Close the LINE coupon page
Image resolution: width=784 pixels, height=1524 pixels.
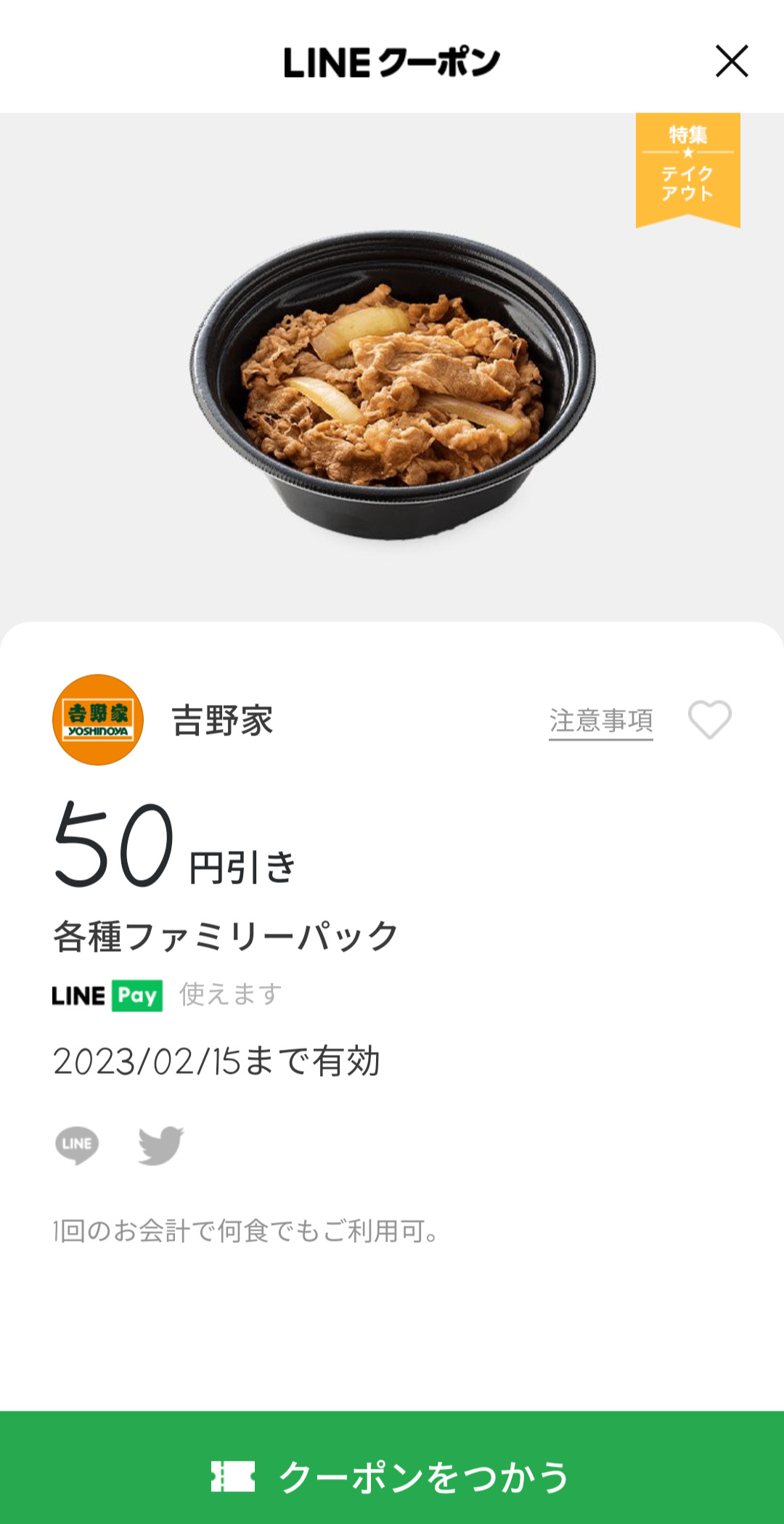point(732,61)
